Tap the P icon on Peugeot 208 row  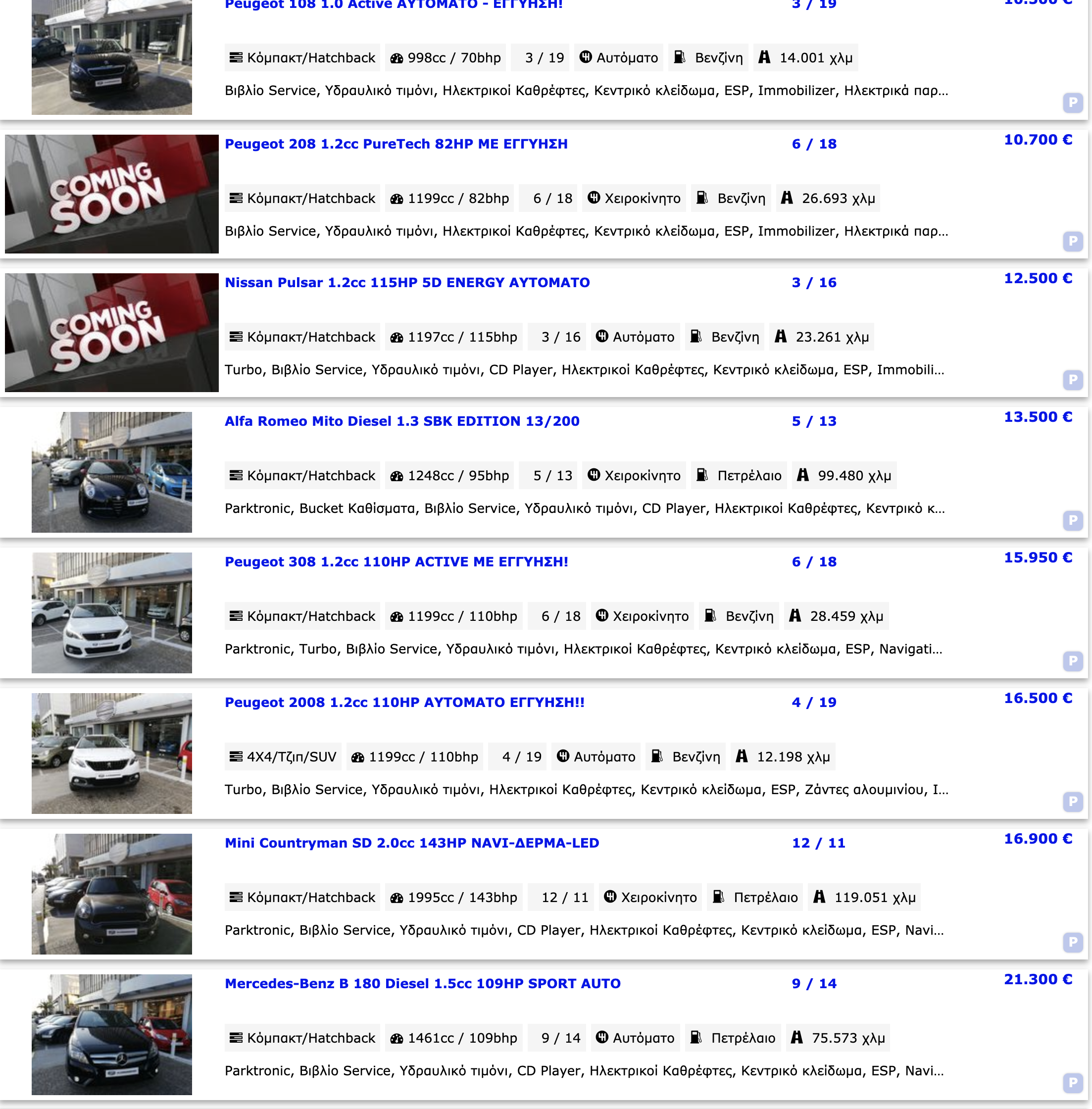click(x=1072, y=241)
